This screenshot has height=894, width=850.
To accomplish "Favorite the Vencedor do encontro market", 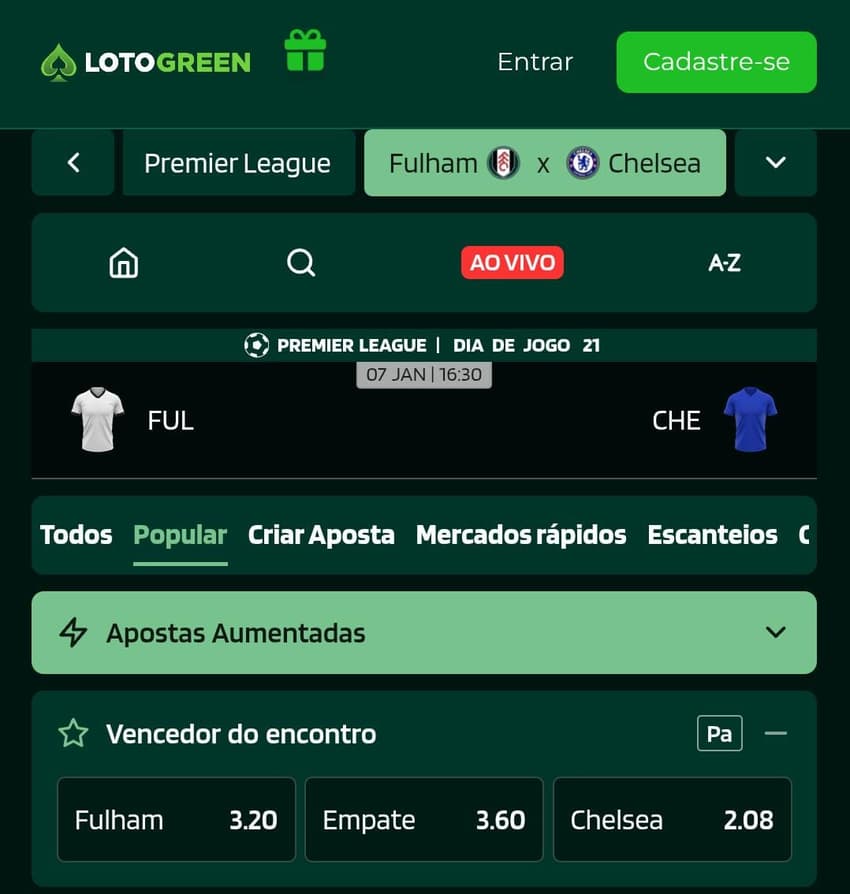I will coord(73,734).
